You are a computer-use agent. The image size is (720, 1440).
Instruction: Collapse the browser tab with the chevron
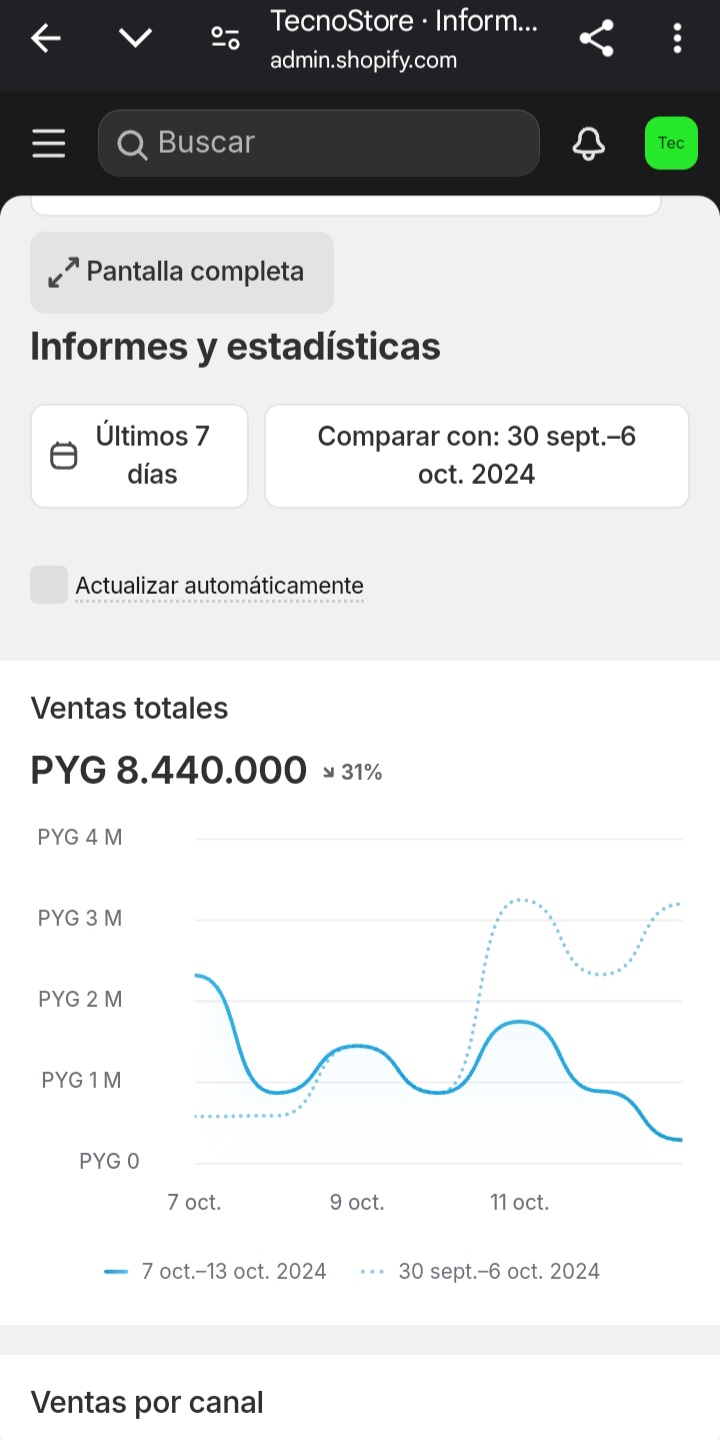coord(135,39)
